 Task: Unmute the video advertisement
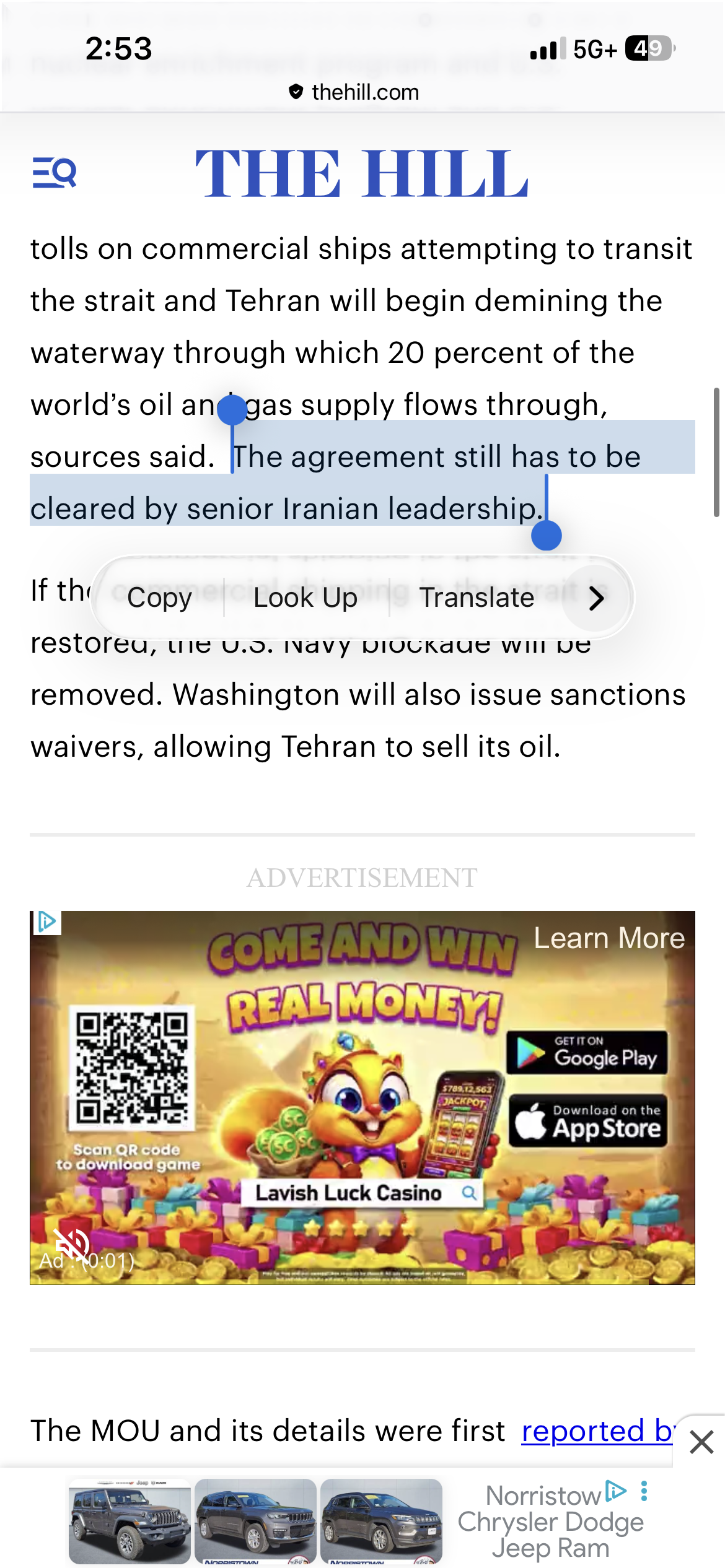tap(72, 1244)
